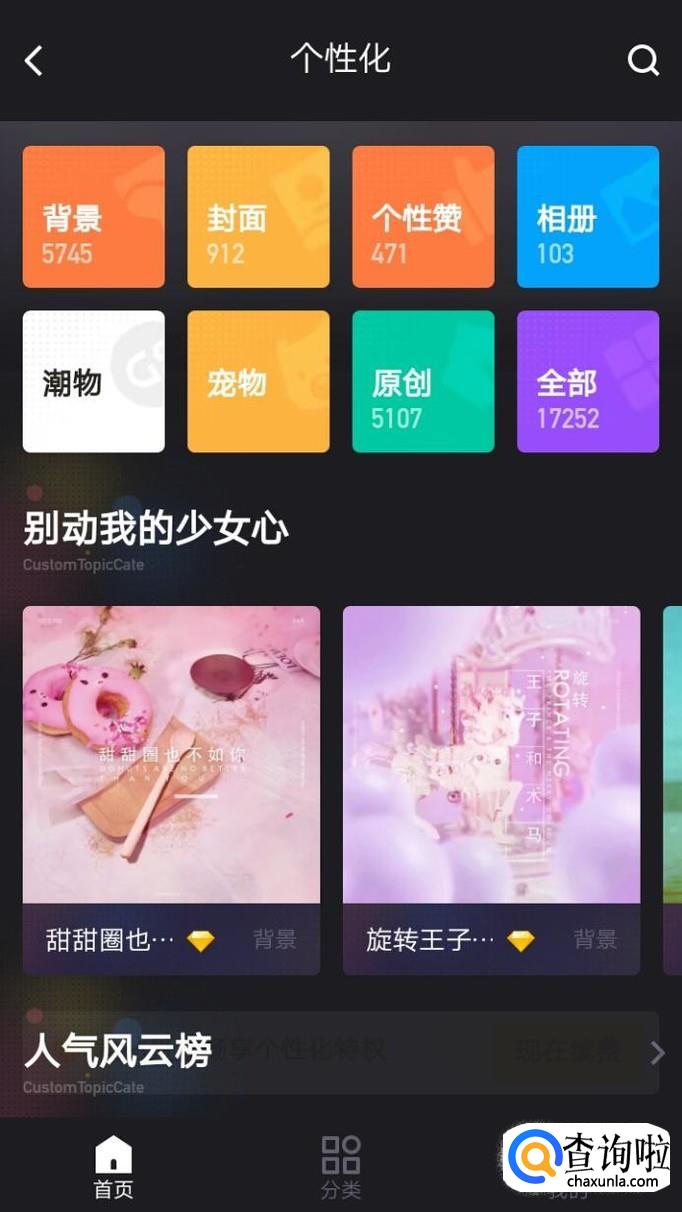Open the search icon in the header

click(x=643, y=61)
